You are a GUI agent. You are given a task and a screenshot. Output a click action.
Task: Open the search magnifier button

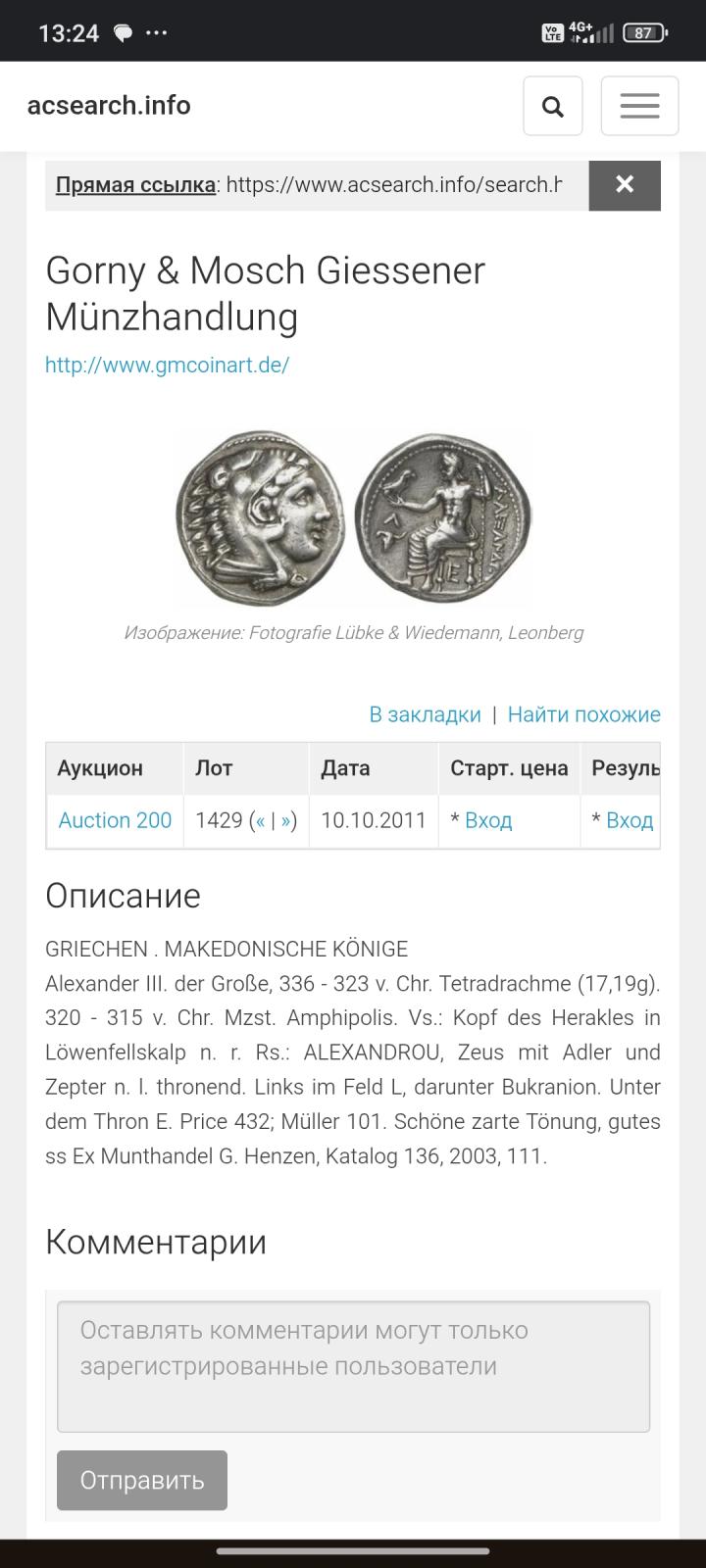(x=553, y=106)
